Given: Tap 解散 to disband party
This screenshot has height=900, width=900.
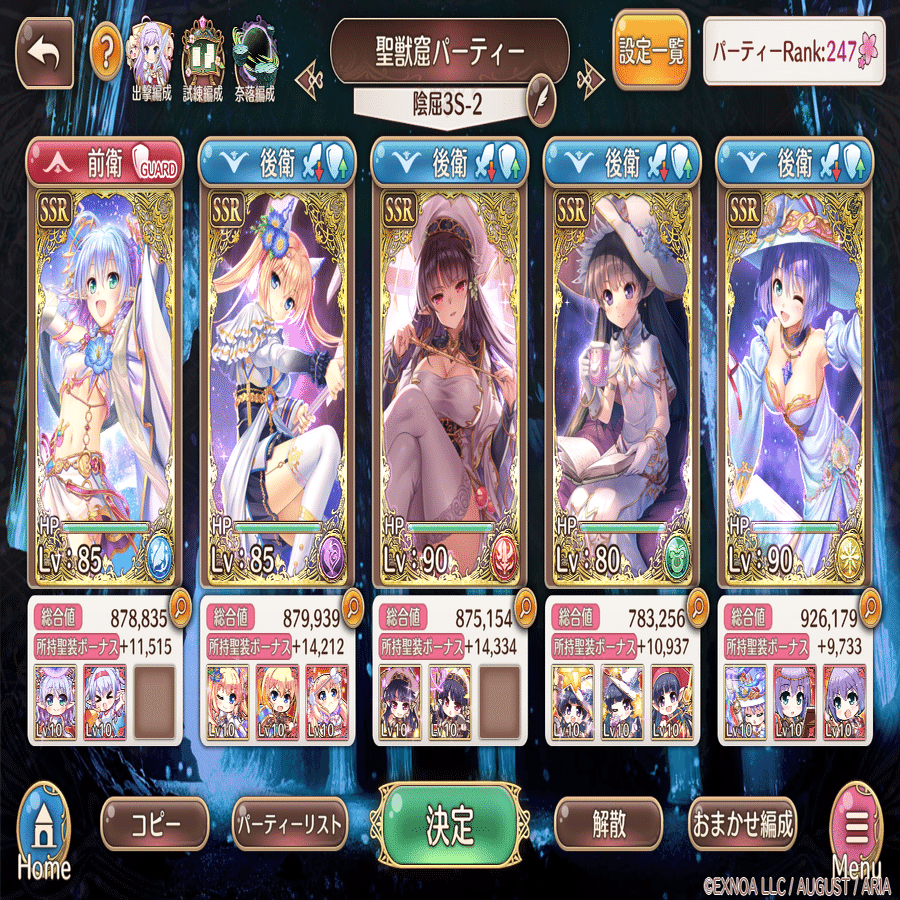Looking at the screenshot, I should [609, 825].
